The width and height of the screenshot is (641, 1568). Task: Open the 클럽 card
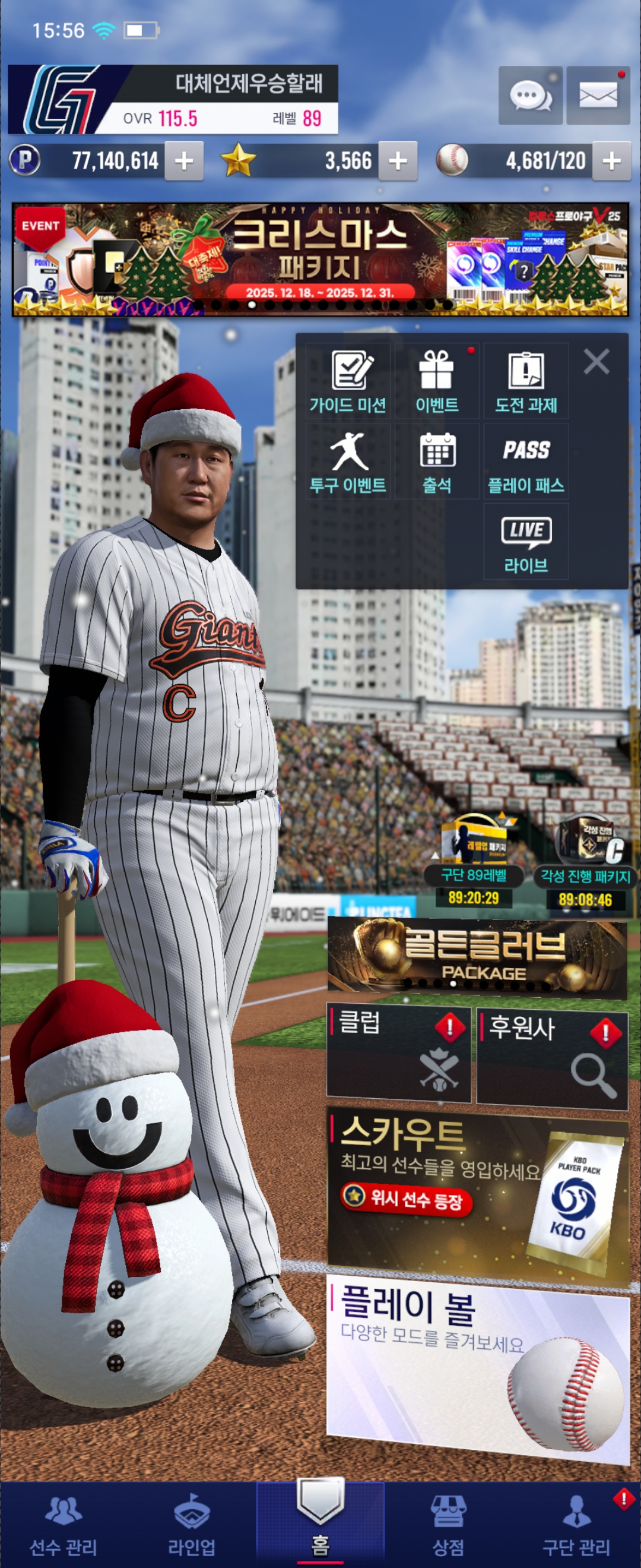click(x=398, y=1054)
